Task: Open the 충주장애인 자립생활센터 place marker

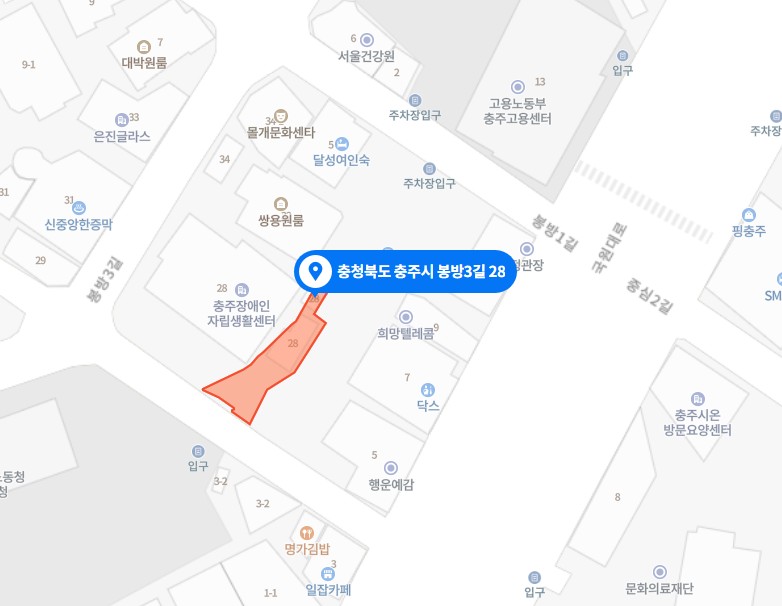Action: (x=244, y=289)
